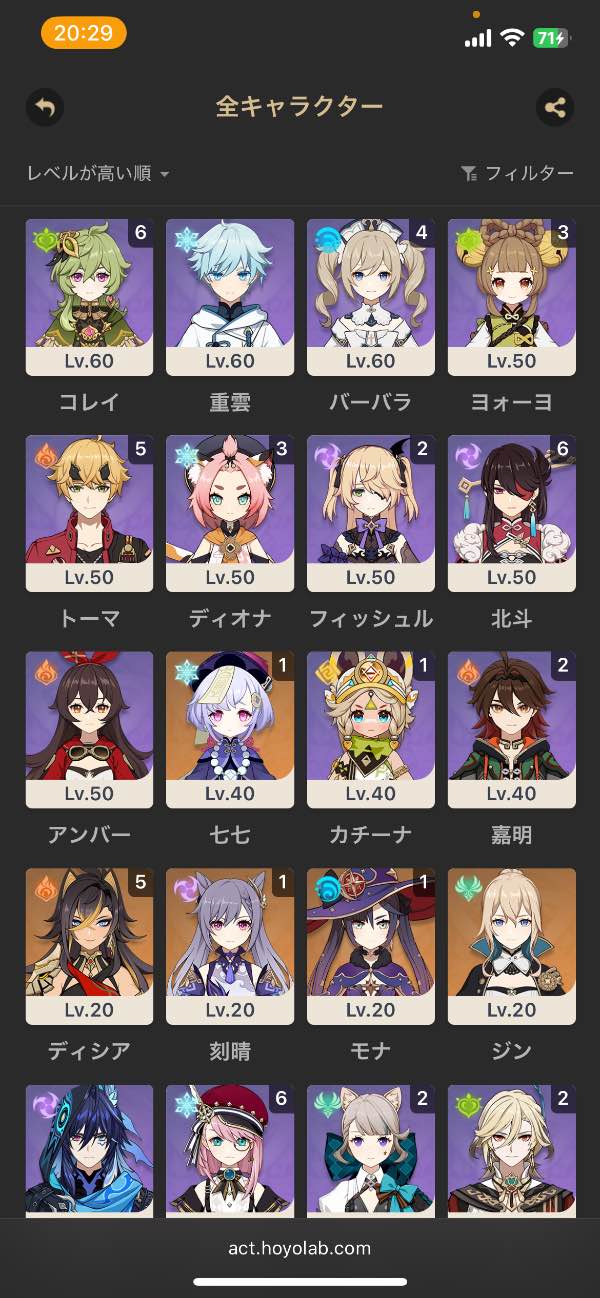Open 刻晴 character details
Image resolution: width=600 pixels, height=1298 pixels.
[230, 946]
